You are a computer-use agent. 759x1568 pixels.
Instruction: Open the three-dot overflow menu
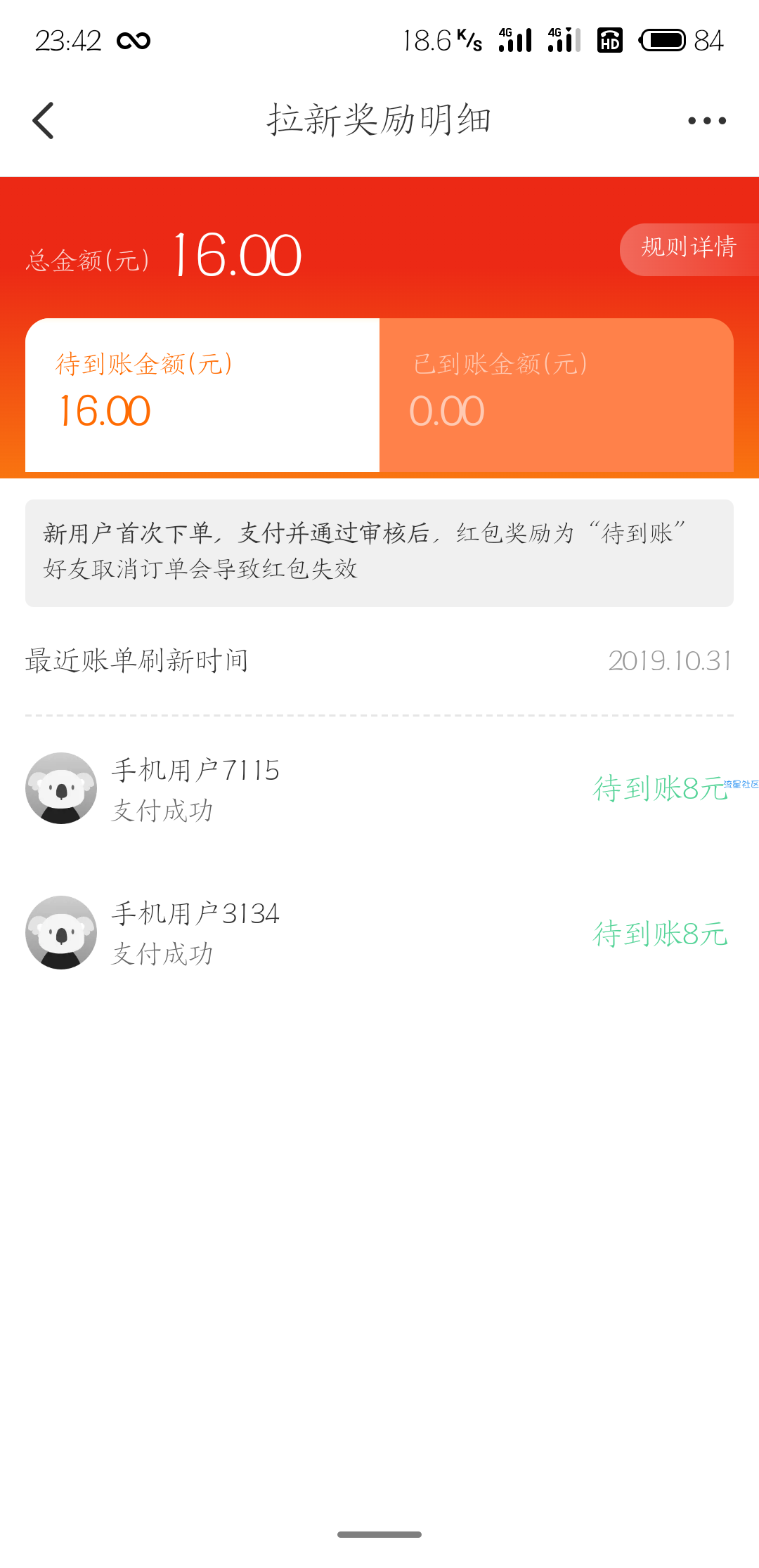coord(706,121)
